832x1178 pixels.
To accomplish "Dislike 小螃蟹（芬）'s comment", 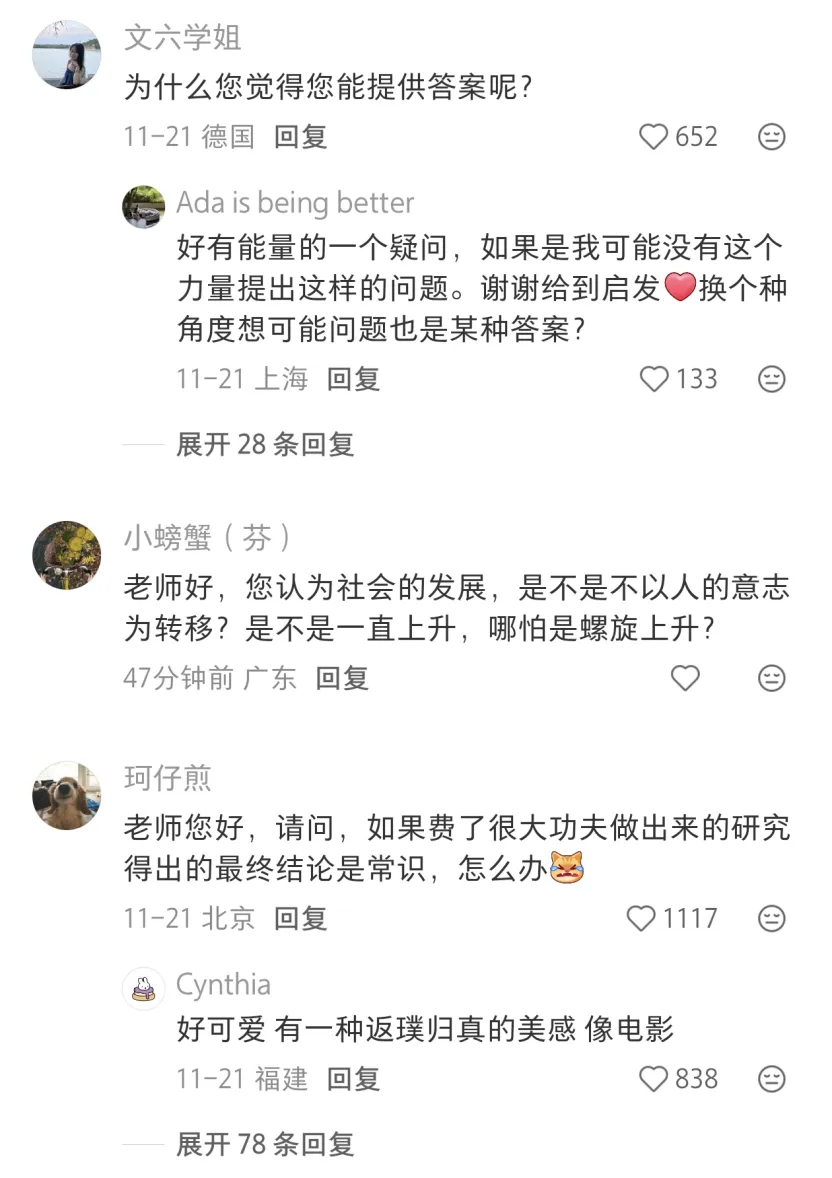I will pyautogui.click(x=771, y=678).
